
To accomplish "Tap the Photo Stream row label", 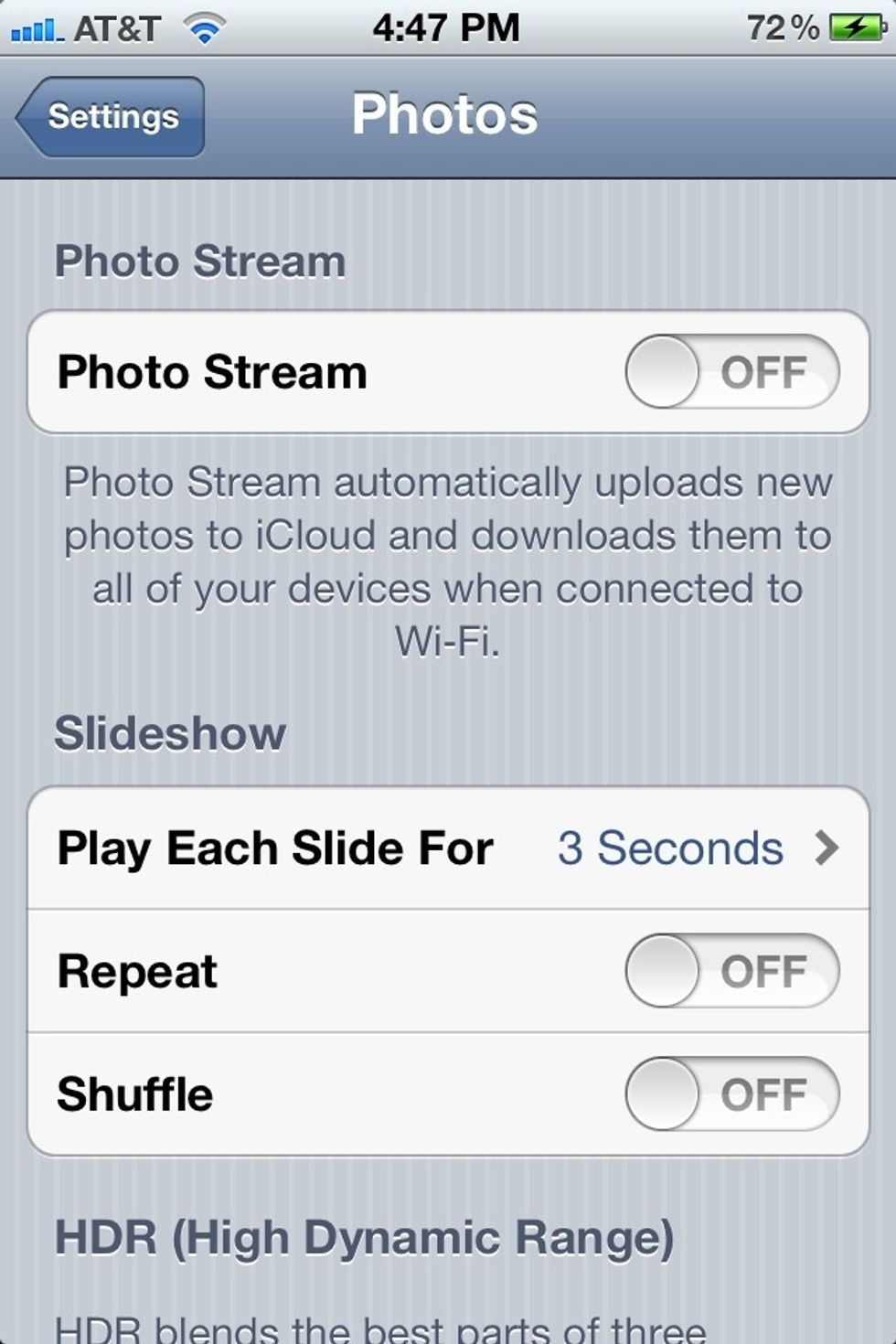I will click(212, 371).
